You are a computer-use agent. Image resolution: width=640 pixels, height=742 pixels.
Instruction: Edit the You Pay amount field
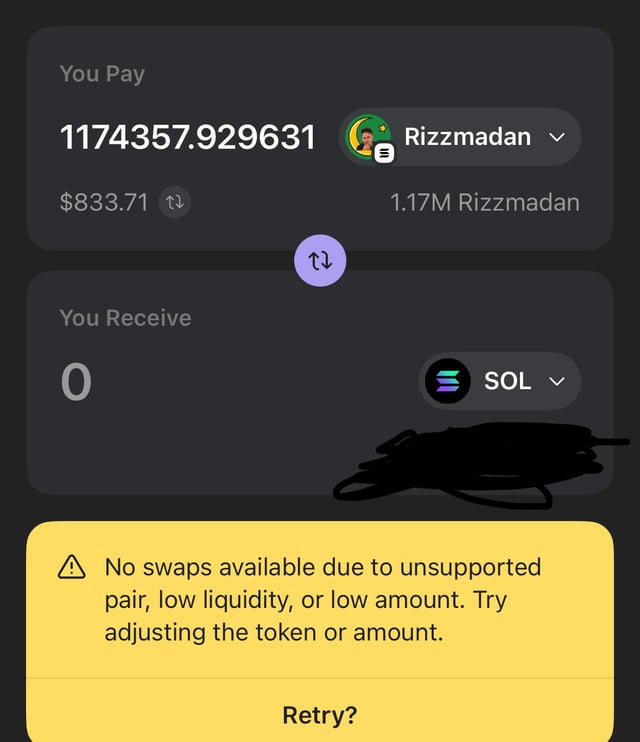pos(188,137)
